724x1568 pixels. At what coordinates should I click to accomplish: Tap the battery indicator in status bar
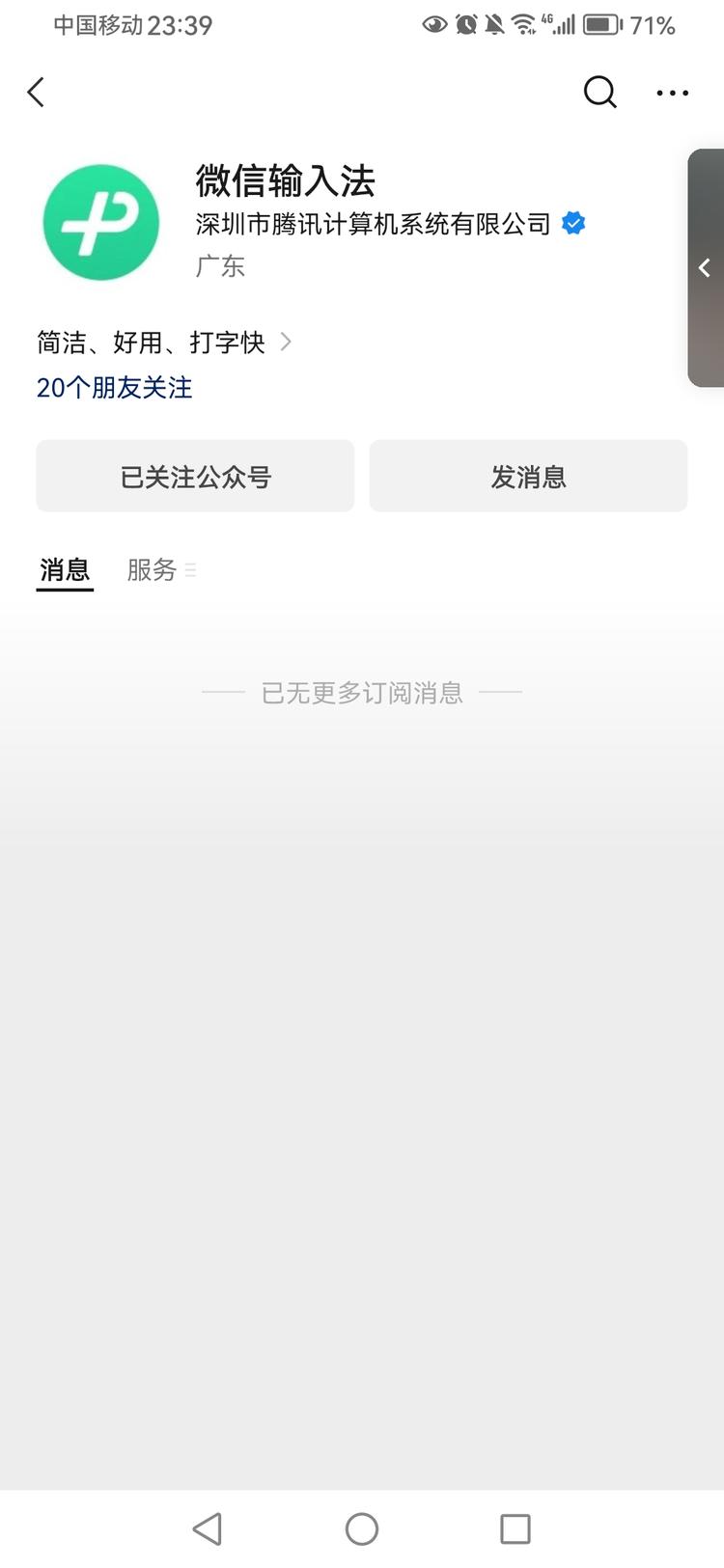click(x=604, y=25)
